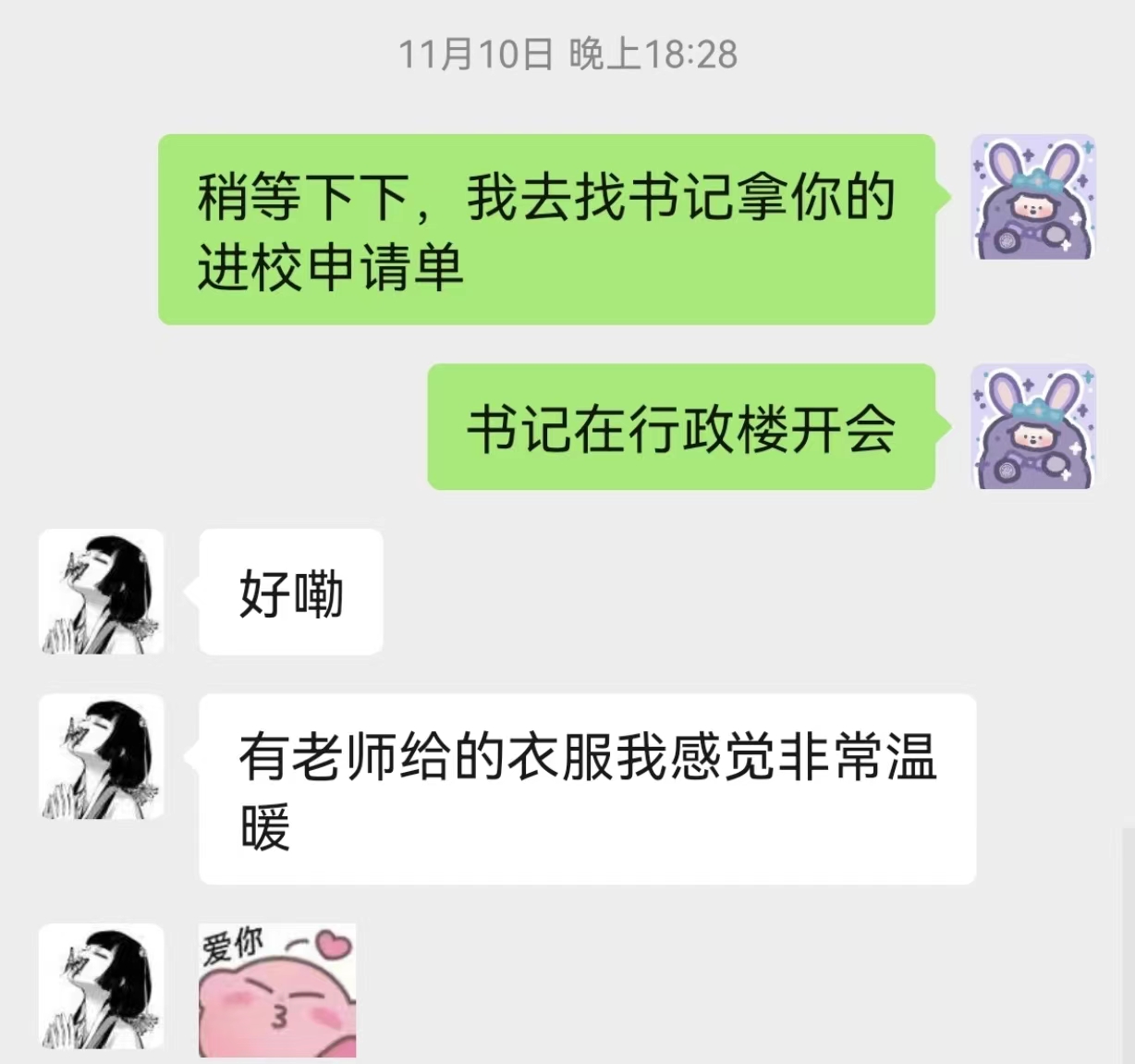This screenshot has height=1064, width=1135.
Task: Open avatar beside '有老师给的衣服' message
Action: [x=102, y=758]
